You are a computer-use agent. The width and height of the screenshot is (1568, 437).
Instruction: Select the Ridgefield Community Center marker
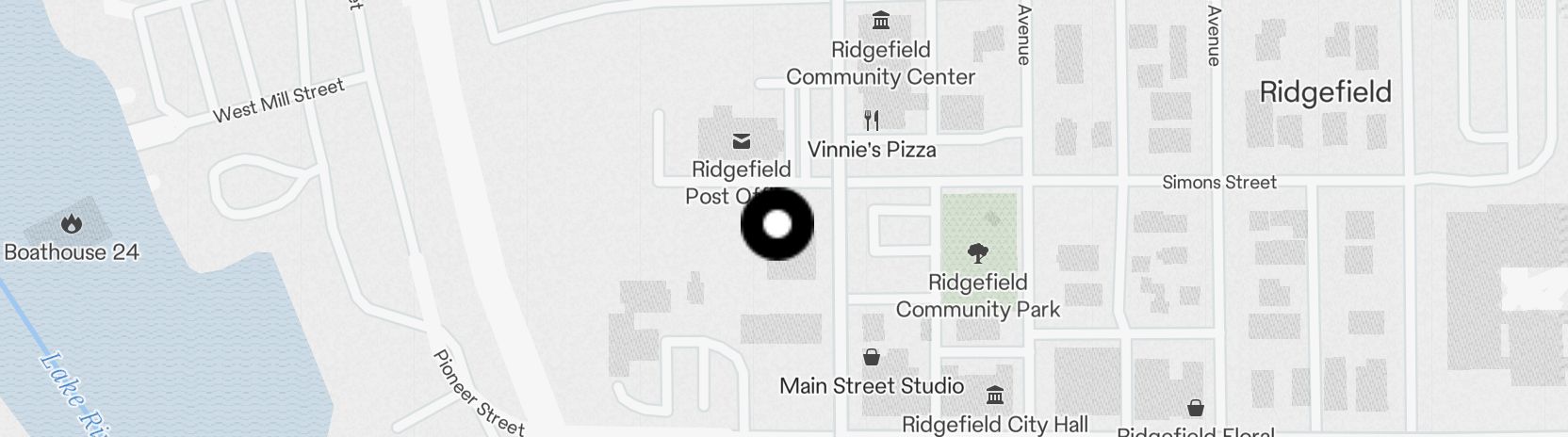coord(881,20)
